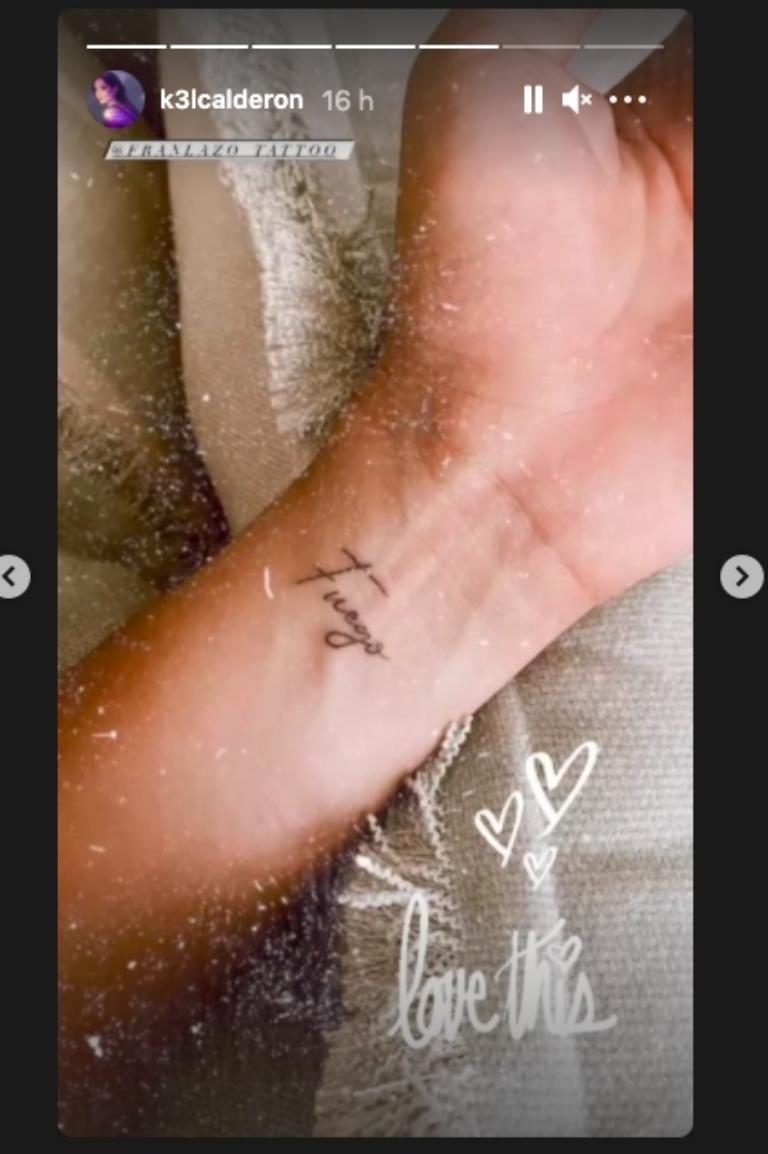Go back to the previous story

click(x=12, y=576)
